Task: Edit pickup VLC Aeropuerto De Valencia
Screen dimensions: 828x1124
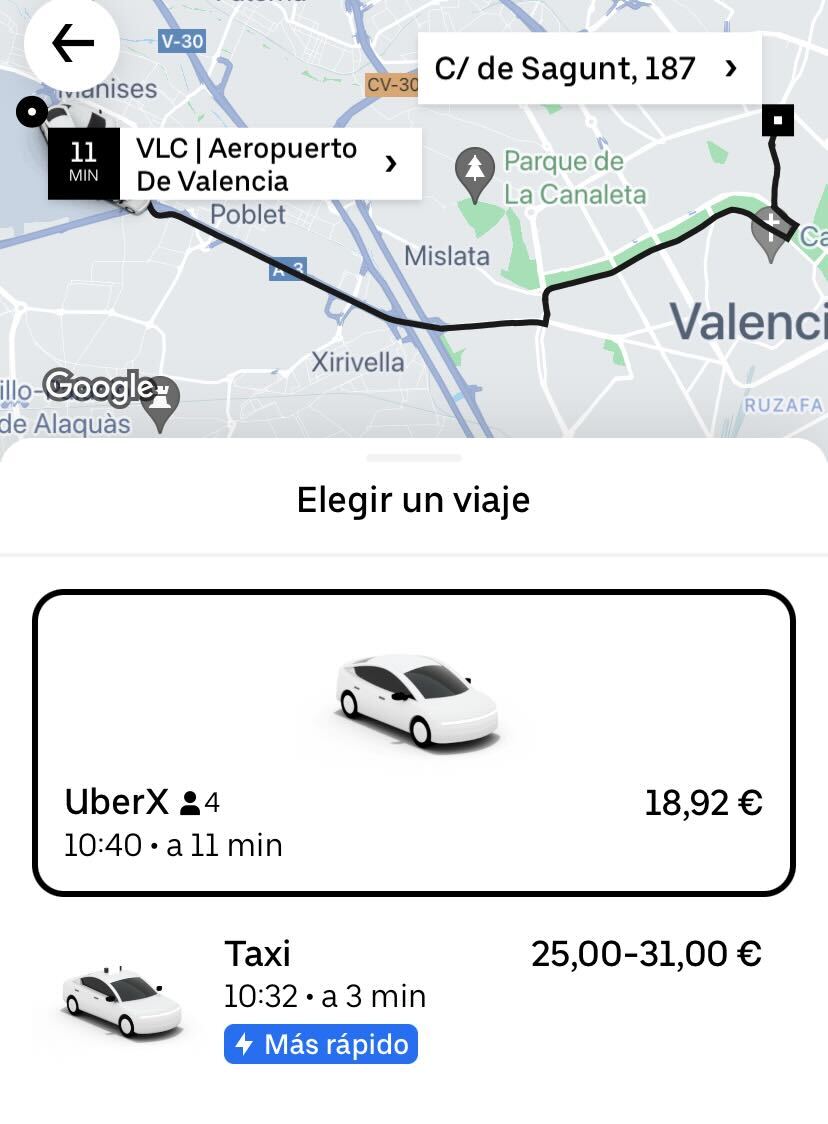Action: [267, 164]
